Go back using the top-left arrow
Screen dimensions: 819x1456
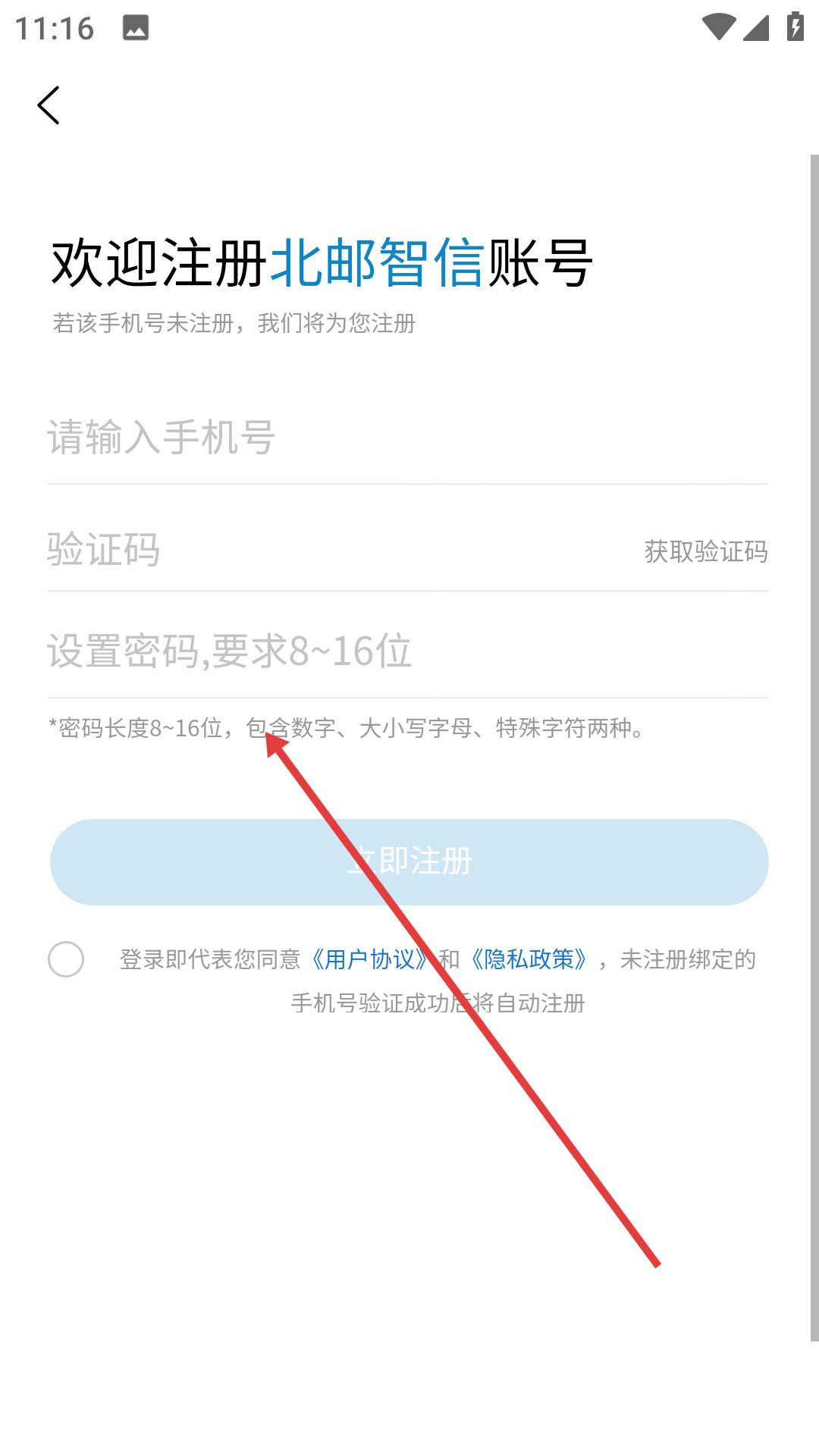49,105
